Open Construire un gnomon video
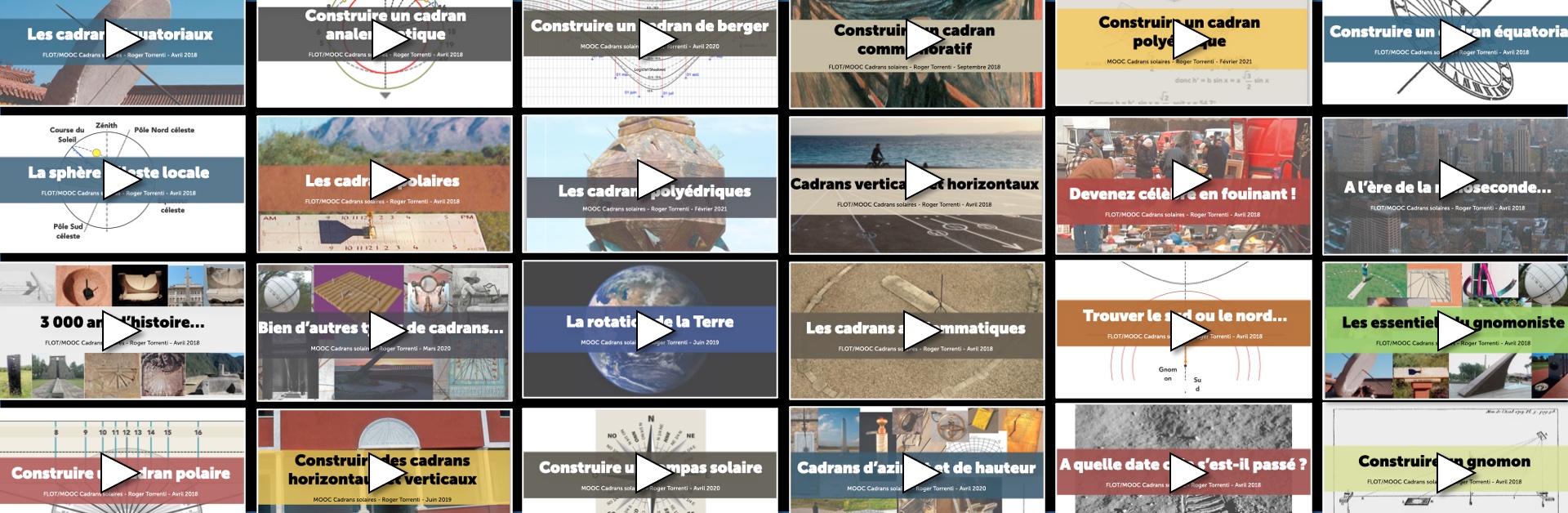Viewport: 1568px width, 513px height. [1454, 472]
